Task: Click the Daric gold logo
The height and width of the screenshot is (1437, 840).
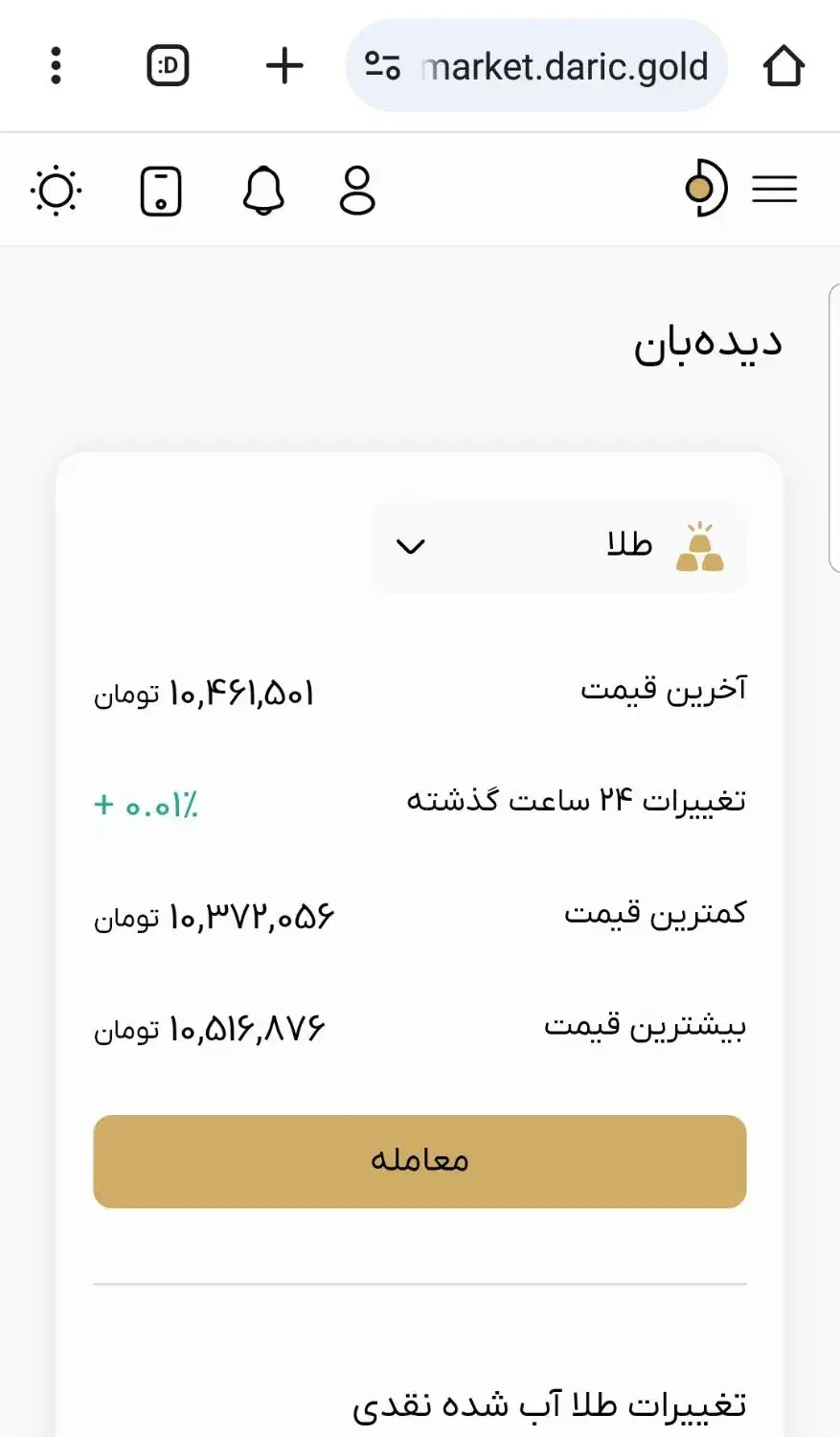Action: (x=705, y=188)
